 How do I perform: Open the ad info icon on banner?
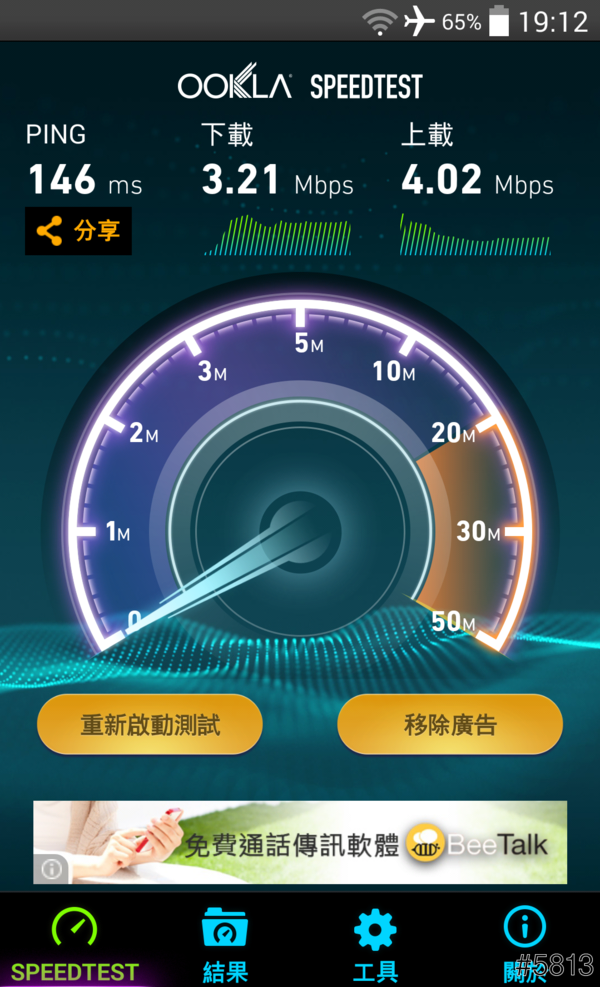coord(51,869)
